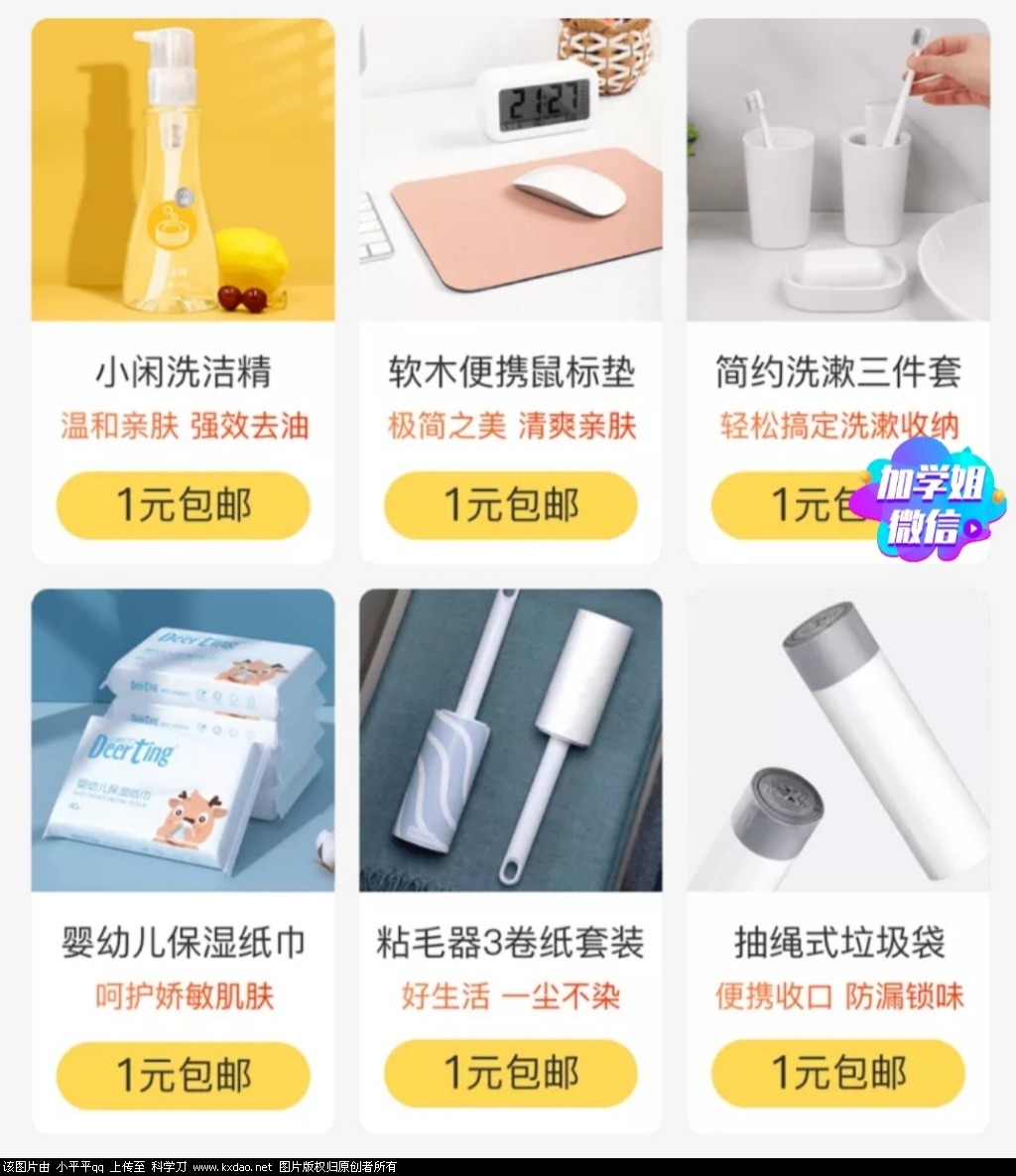Select 1元包邮 for 婴幼儿保湿纸巾

tap(183, 1075)
